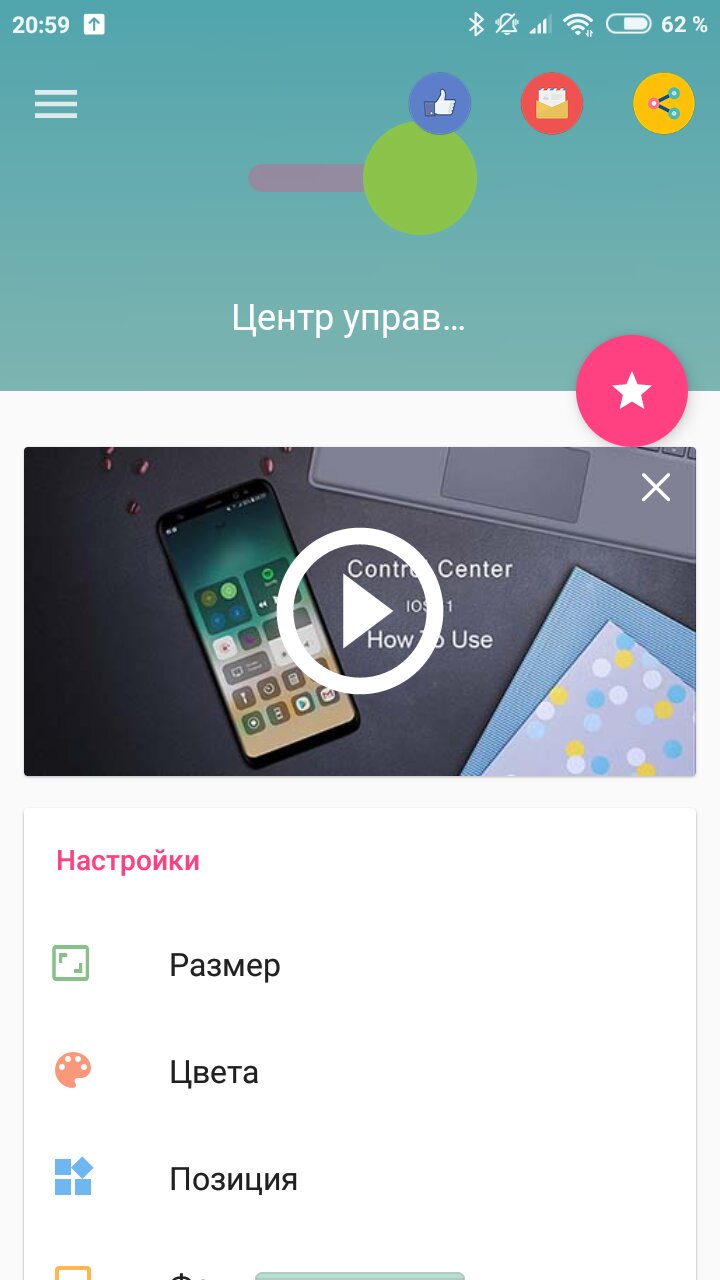Screen dimensions: 720x1280
Task: Tap the pink star floating button
Action: click(x=632, y=391)
